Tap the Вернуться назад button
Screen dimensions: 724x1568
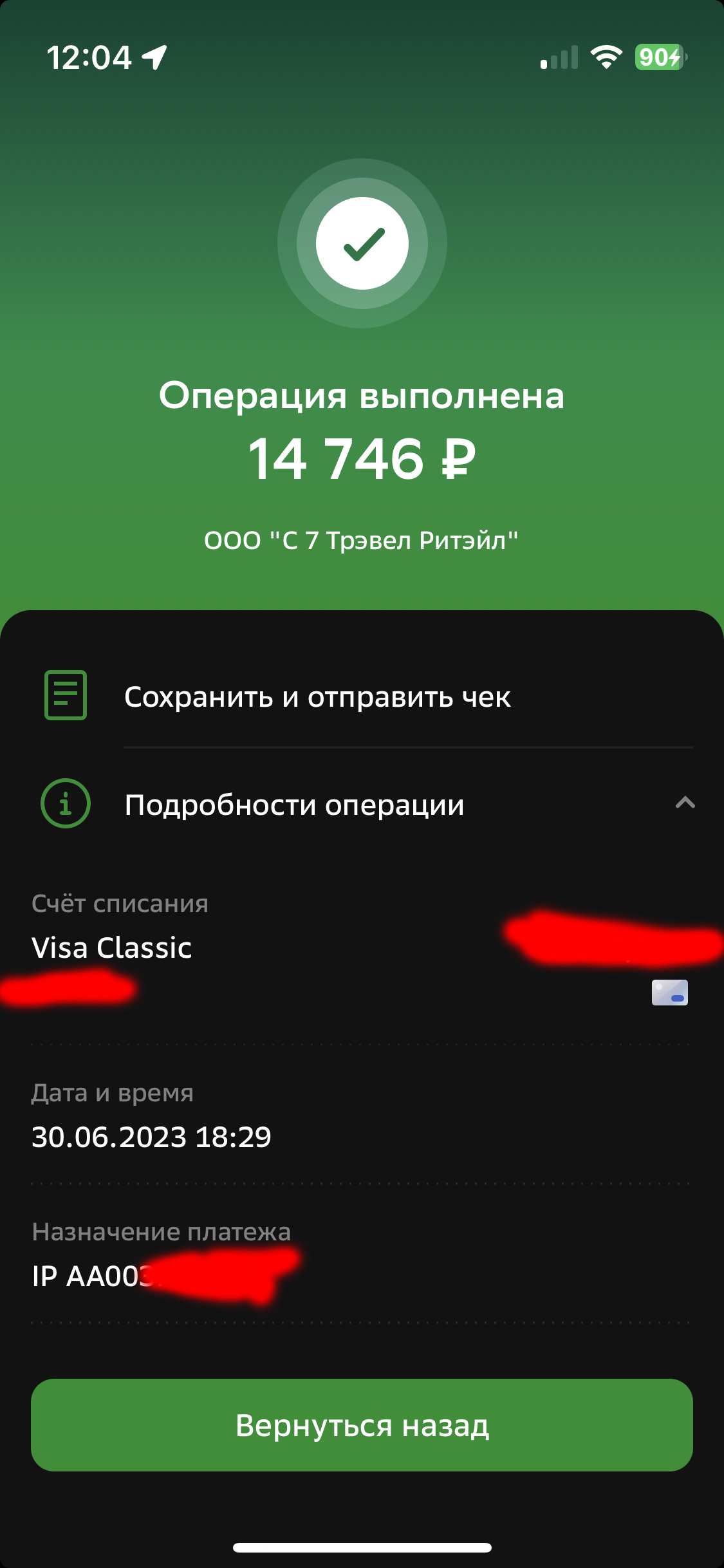(362, 1425)
